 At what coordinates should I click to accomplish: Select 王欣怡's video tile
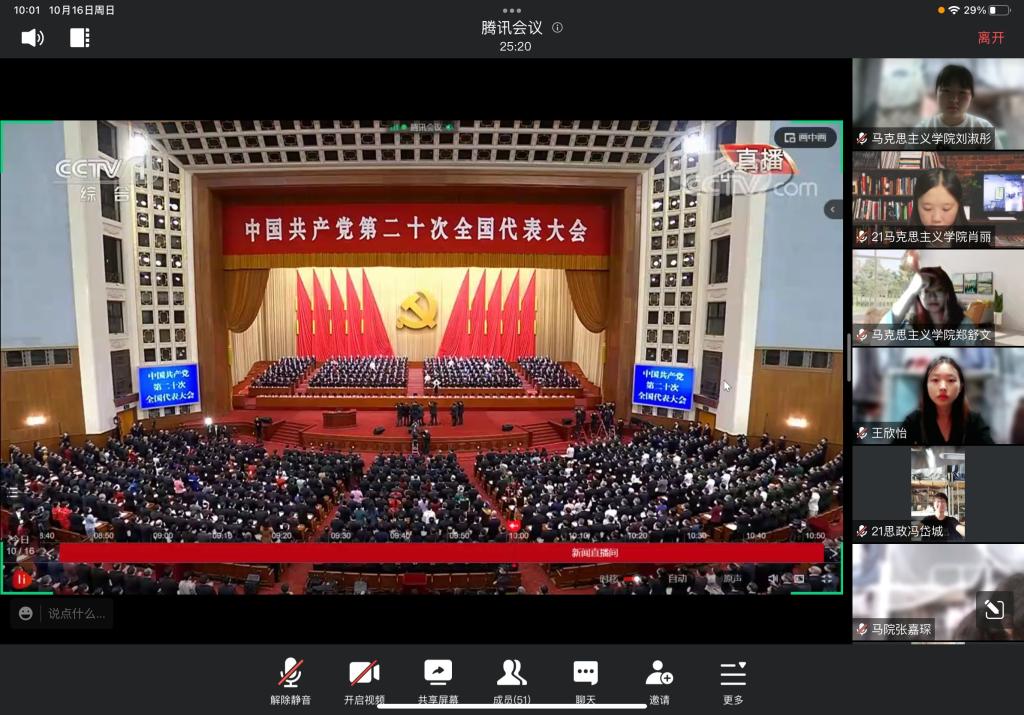click(x=938, y=395)
